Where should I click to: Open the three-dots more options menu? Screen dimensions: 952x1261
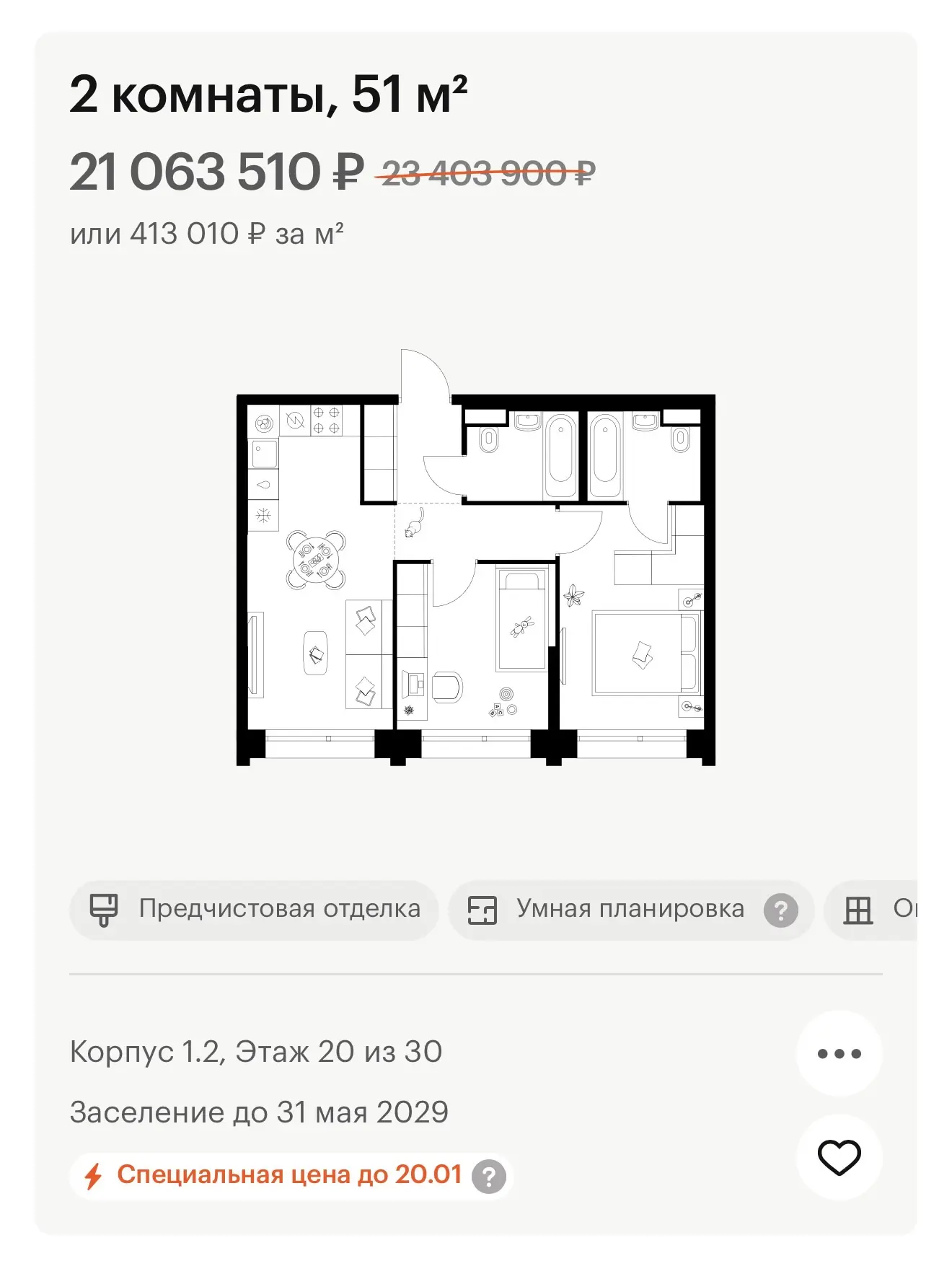click(839, 1053)
